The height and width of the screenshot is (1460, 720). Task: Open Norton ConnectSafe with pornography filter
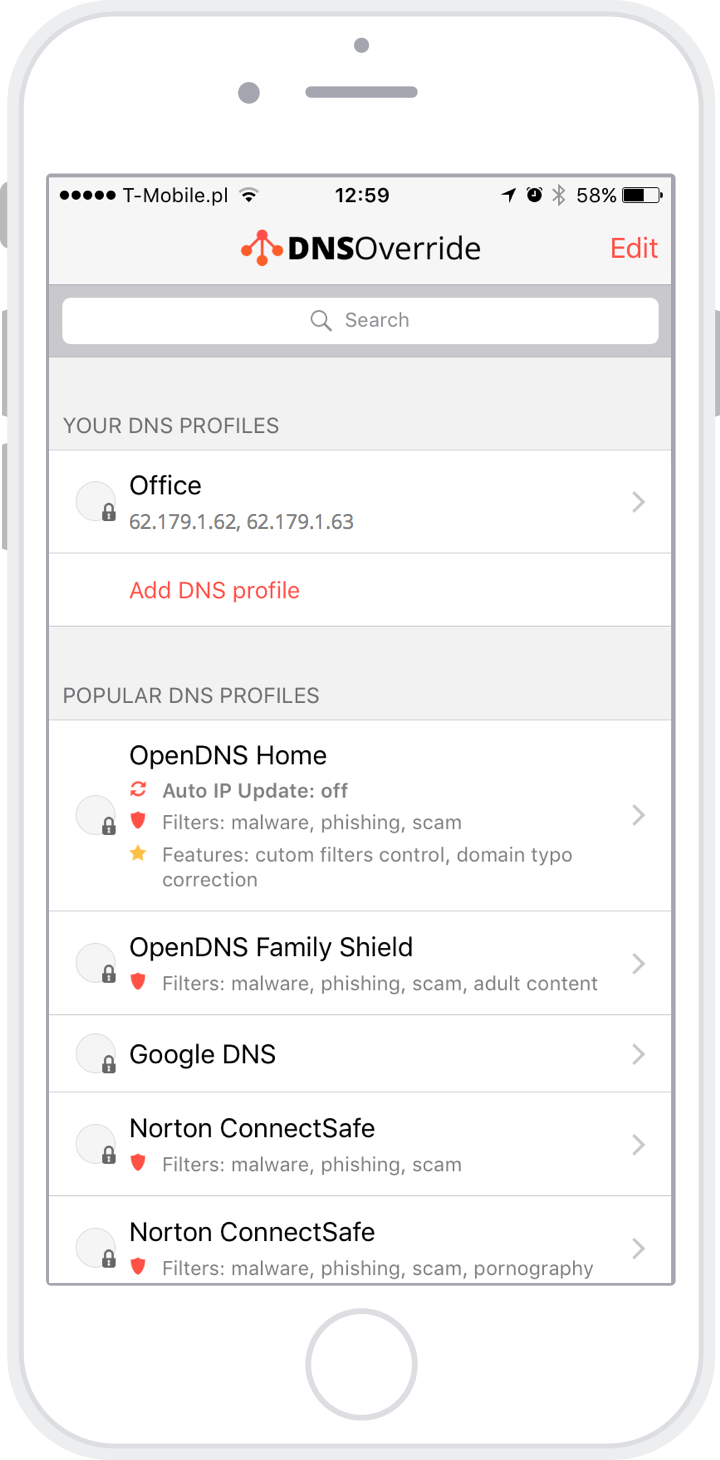(x=360, y=1240)
